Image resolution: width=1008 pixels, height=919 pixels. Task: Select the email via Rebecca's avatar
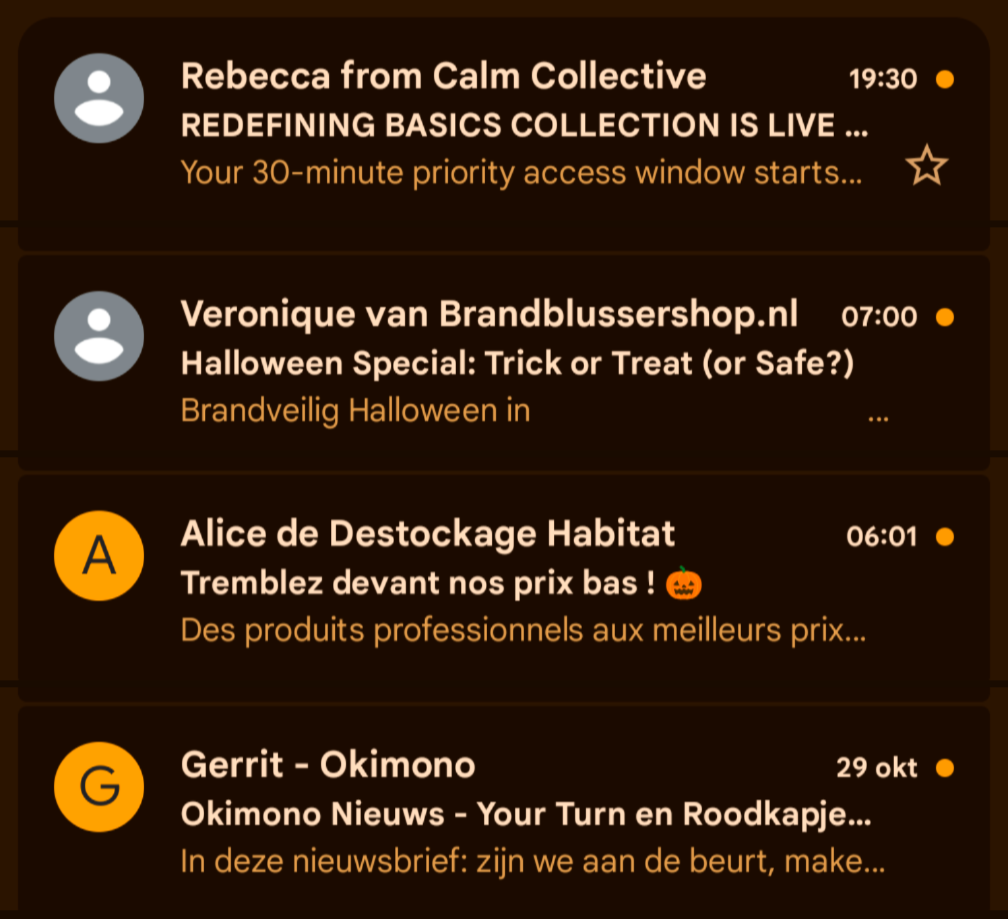99,98
